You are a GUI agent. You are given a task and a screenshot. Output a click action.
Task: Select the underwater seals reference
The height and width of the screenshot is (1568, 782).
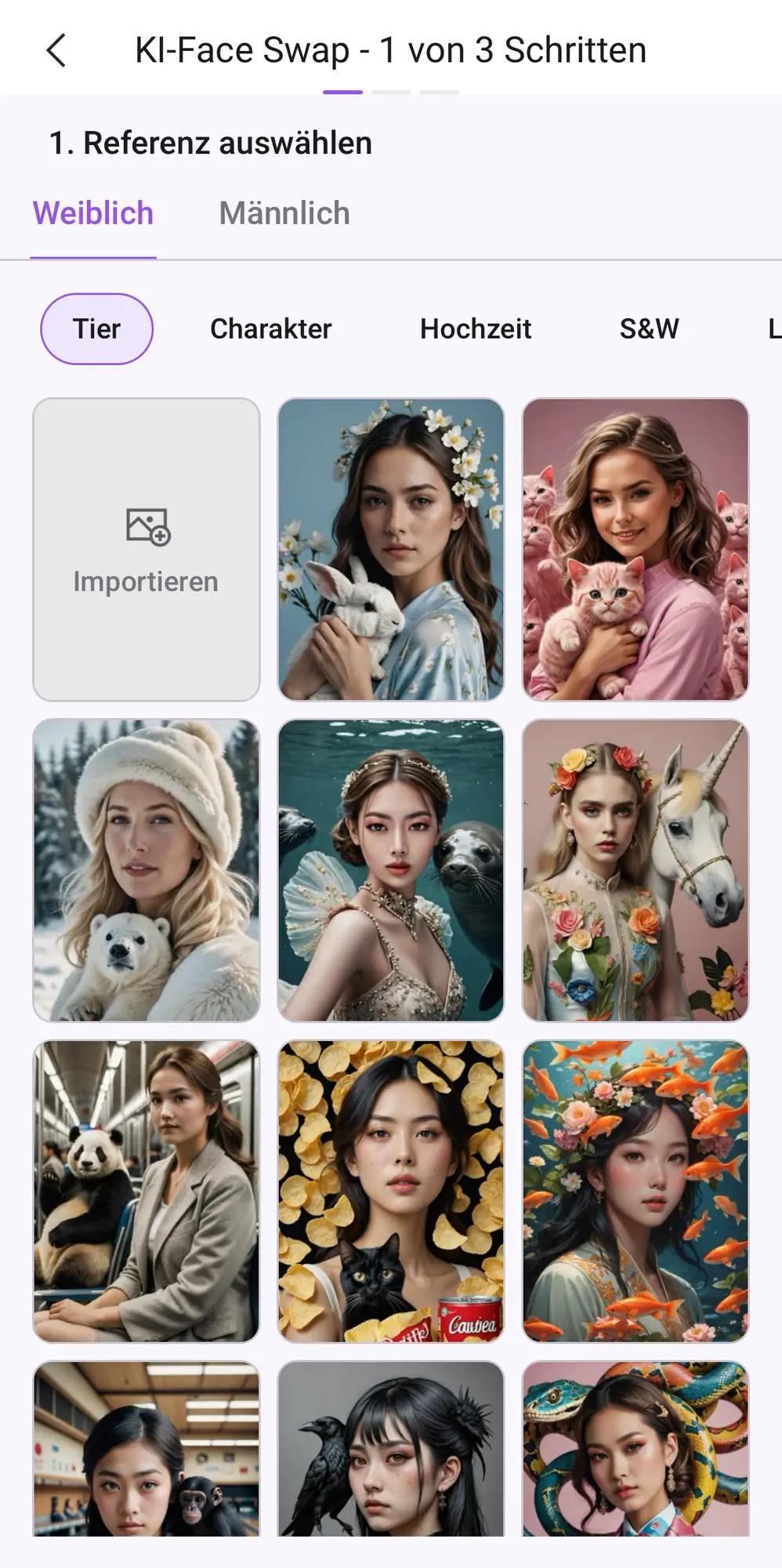(x=391, y=870)
